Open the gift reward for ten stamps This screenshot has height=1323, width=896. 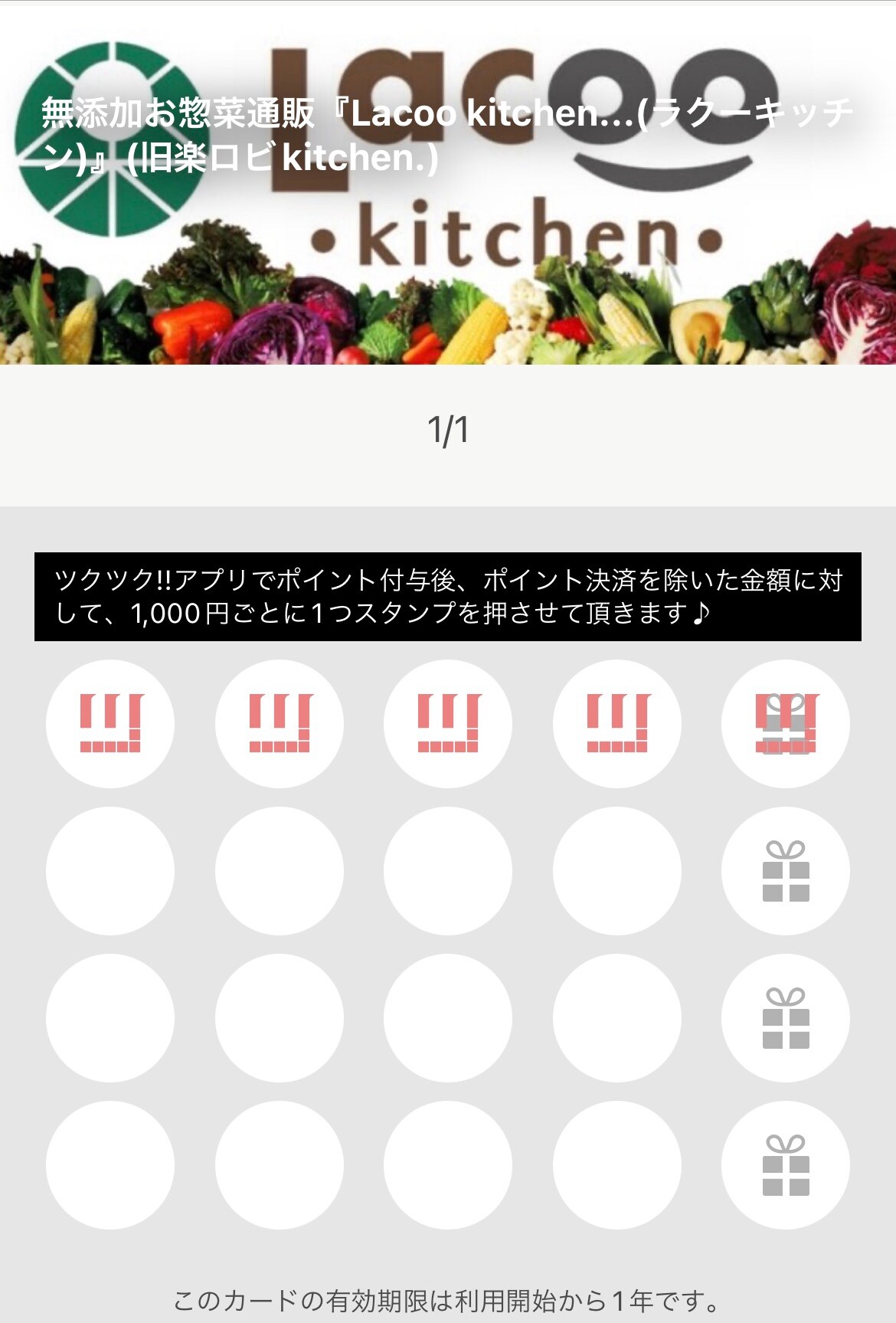785,871
